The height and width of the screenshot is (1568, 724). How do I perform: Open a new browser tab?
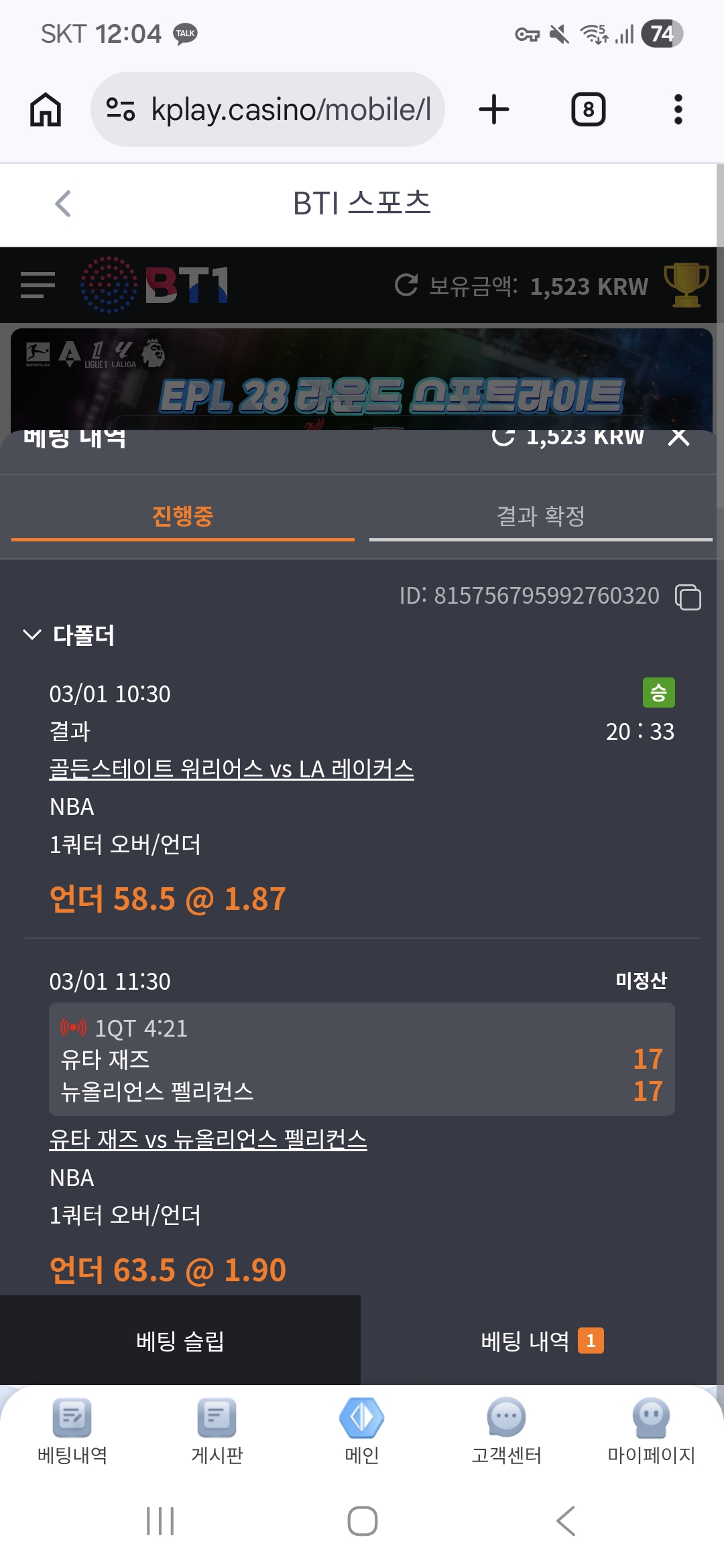[494, 109]
